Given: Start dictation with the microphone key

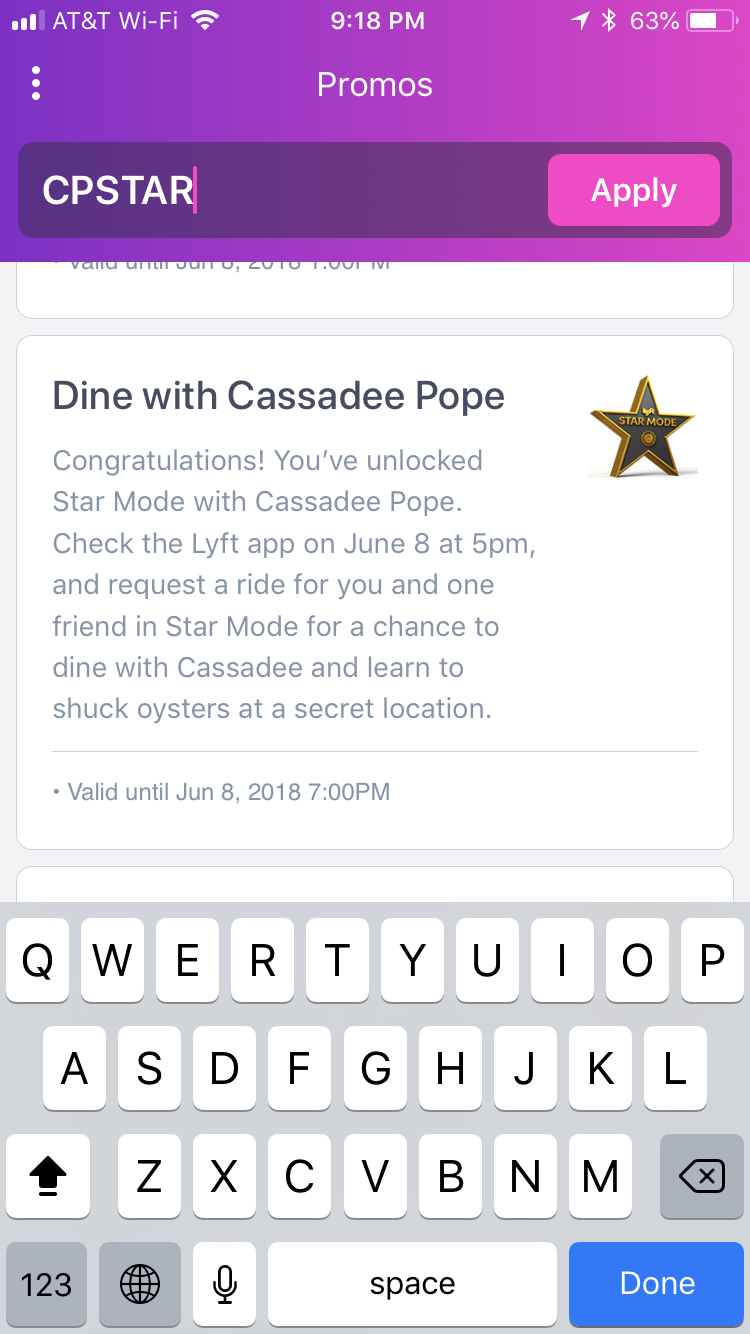Looking at the screenshot, I should 225,1284.
